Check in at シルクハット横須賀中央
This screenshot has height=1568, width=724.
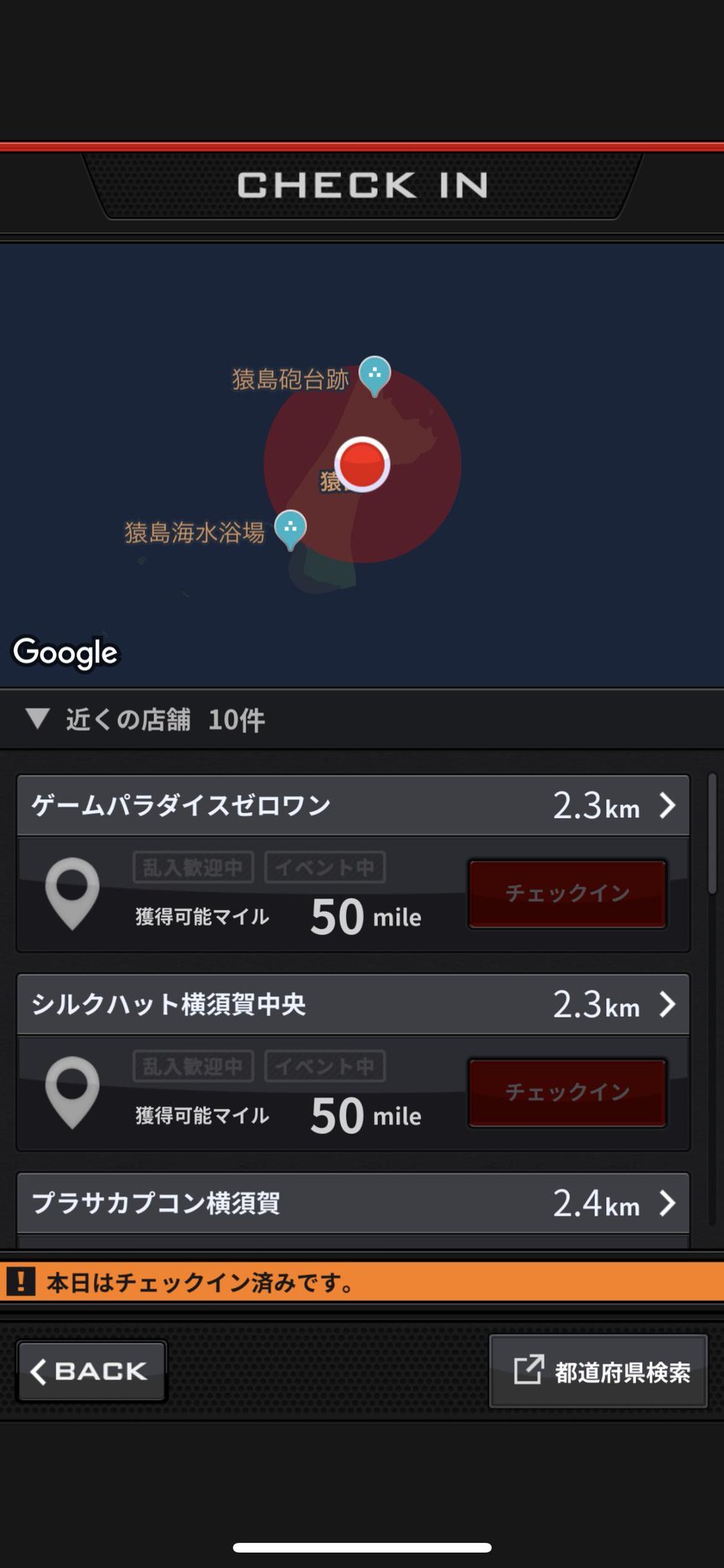coord(567,1093)
